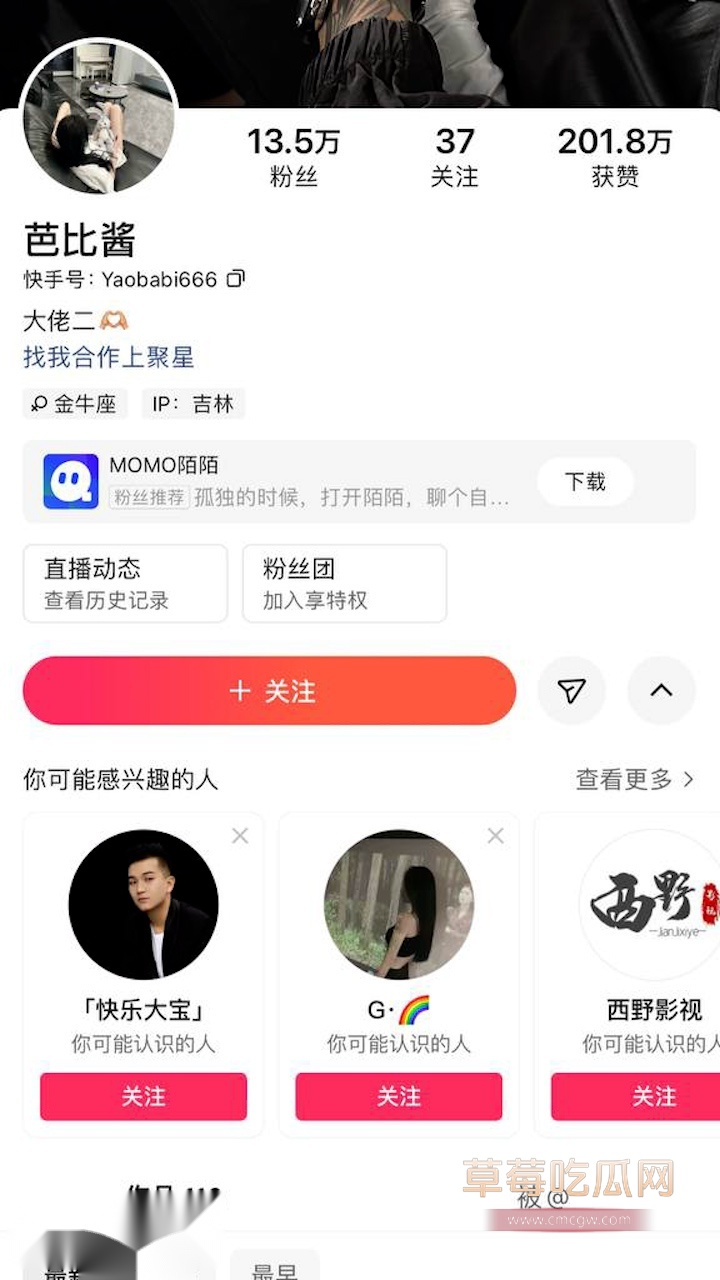
Task: Download the MOMO陌陌 app
Action: coord(585,482)
